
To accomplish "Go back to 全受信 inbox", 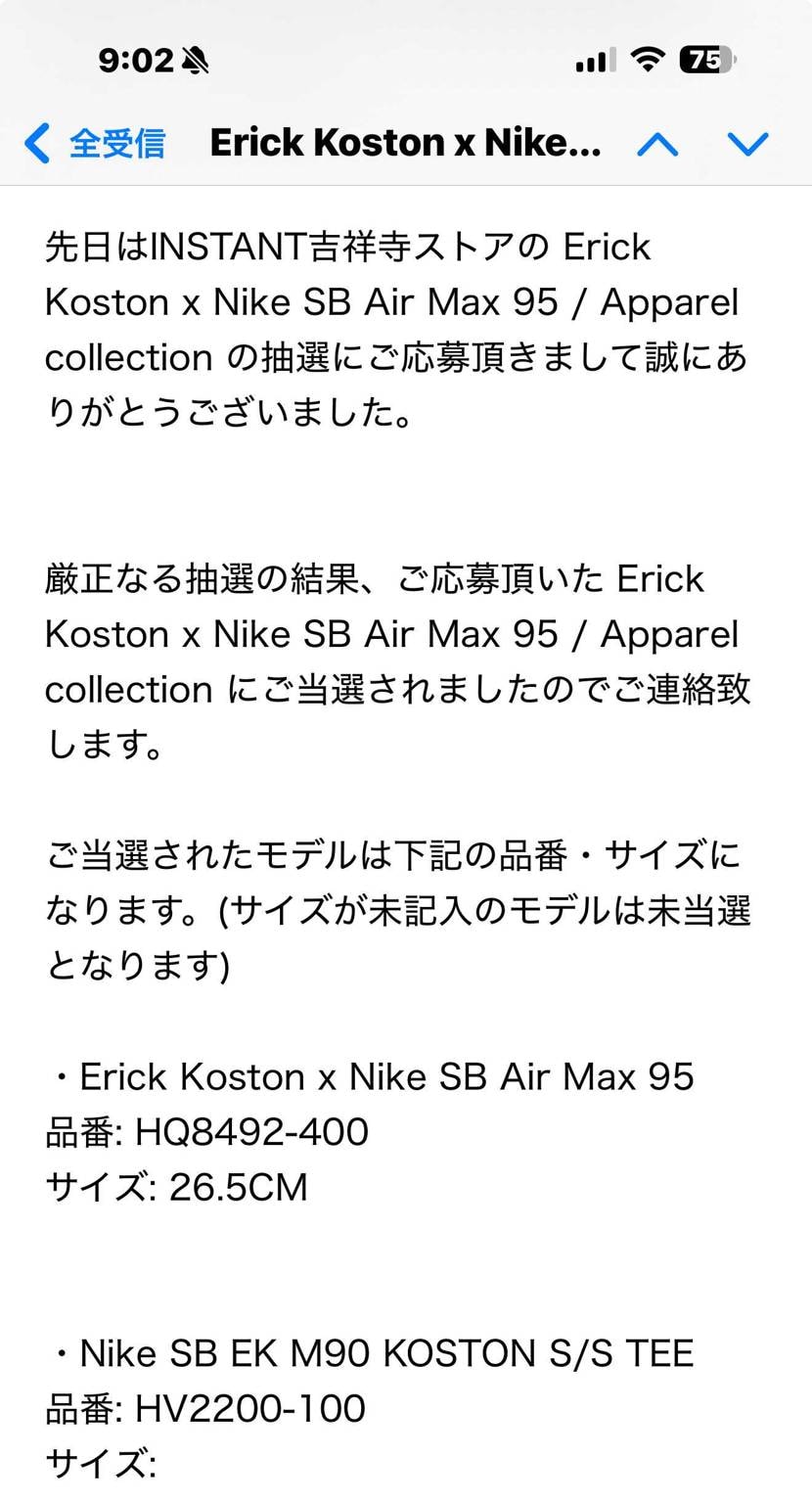I will pyautogui.click(x=95, y=144).
